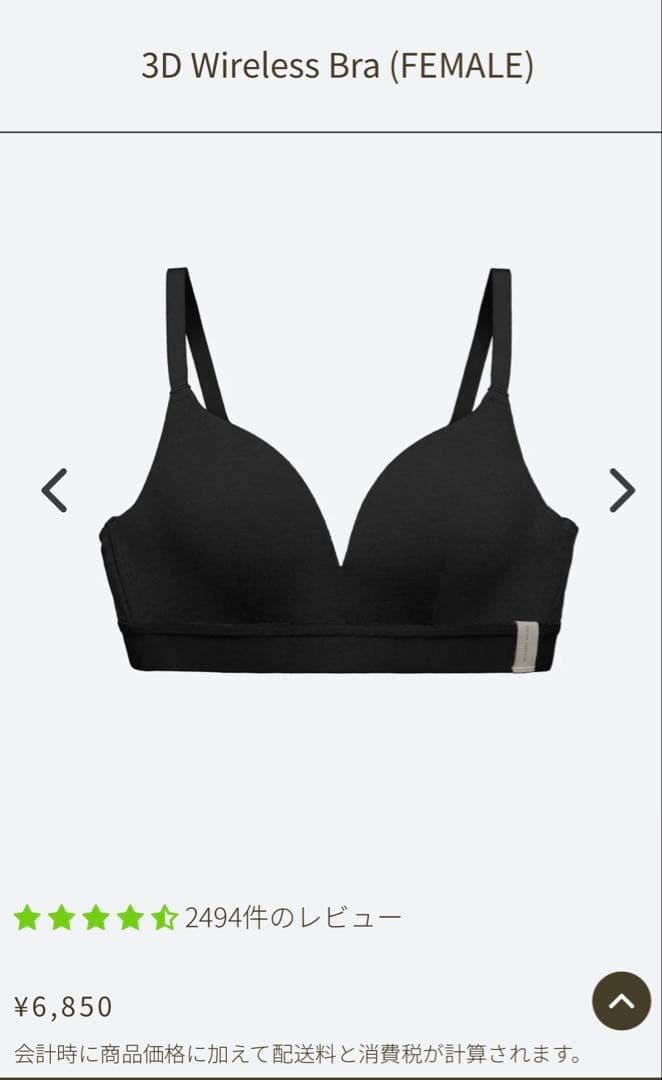The image size is (662, 1080).
Task: Open the 2494件のレビュー reviews
Action: (293, 917)
